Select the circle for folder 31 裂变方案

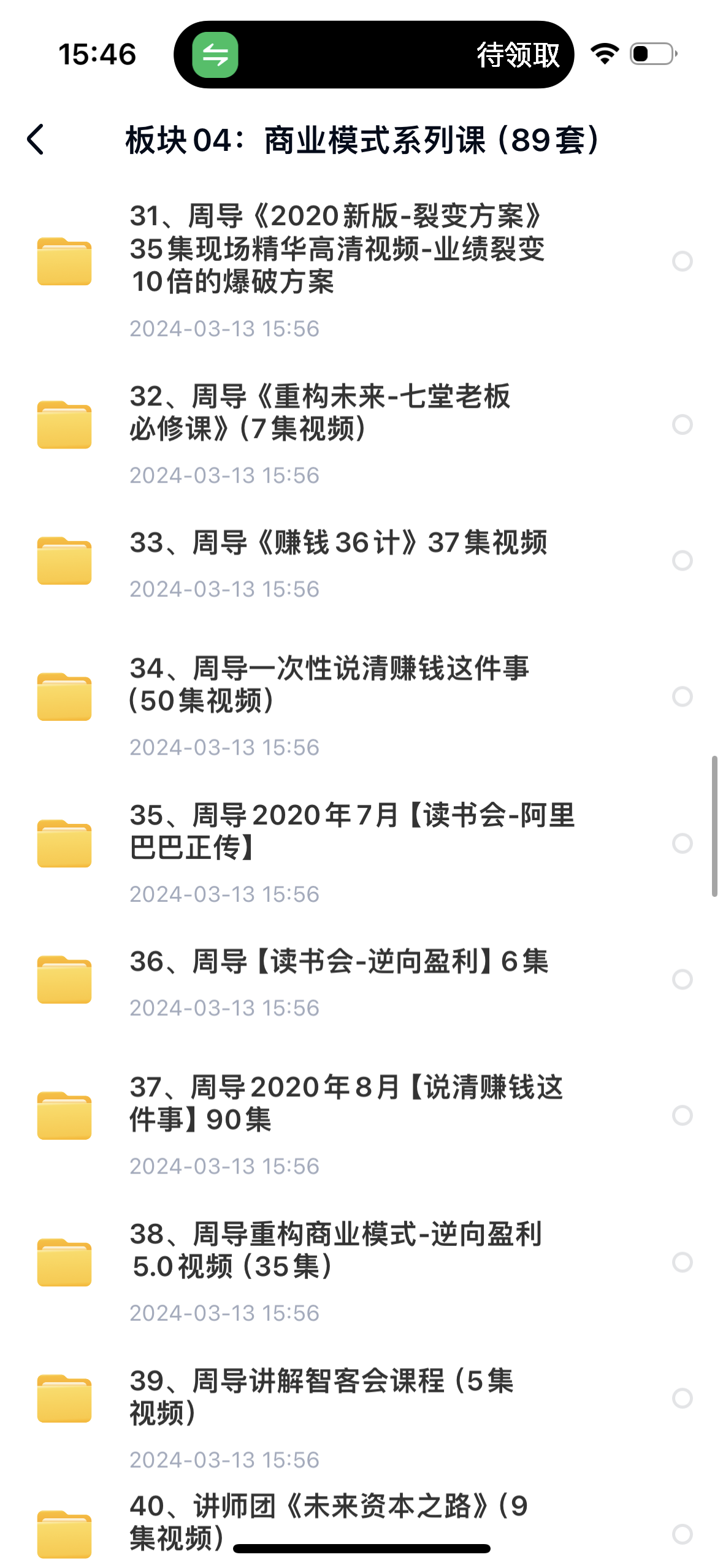pos(682,261)
